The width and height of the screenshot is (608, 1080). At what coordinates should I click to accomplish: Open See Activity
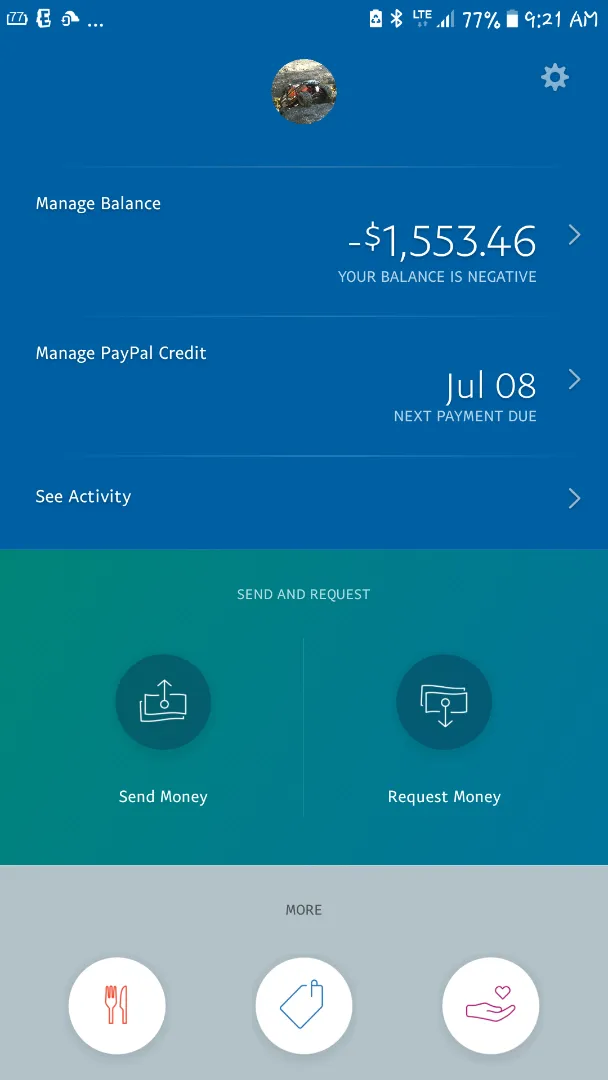pyautogui.click(x=304, y=497)
